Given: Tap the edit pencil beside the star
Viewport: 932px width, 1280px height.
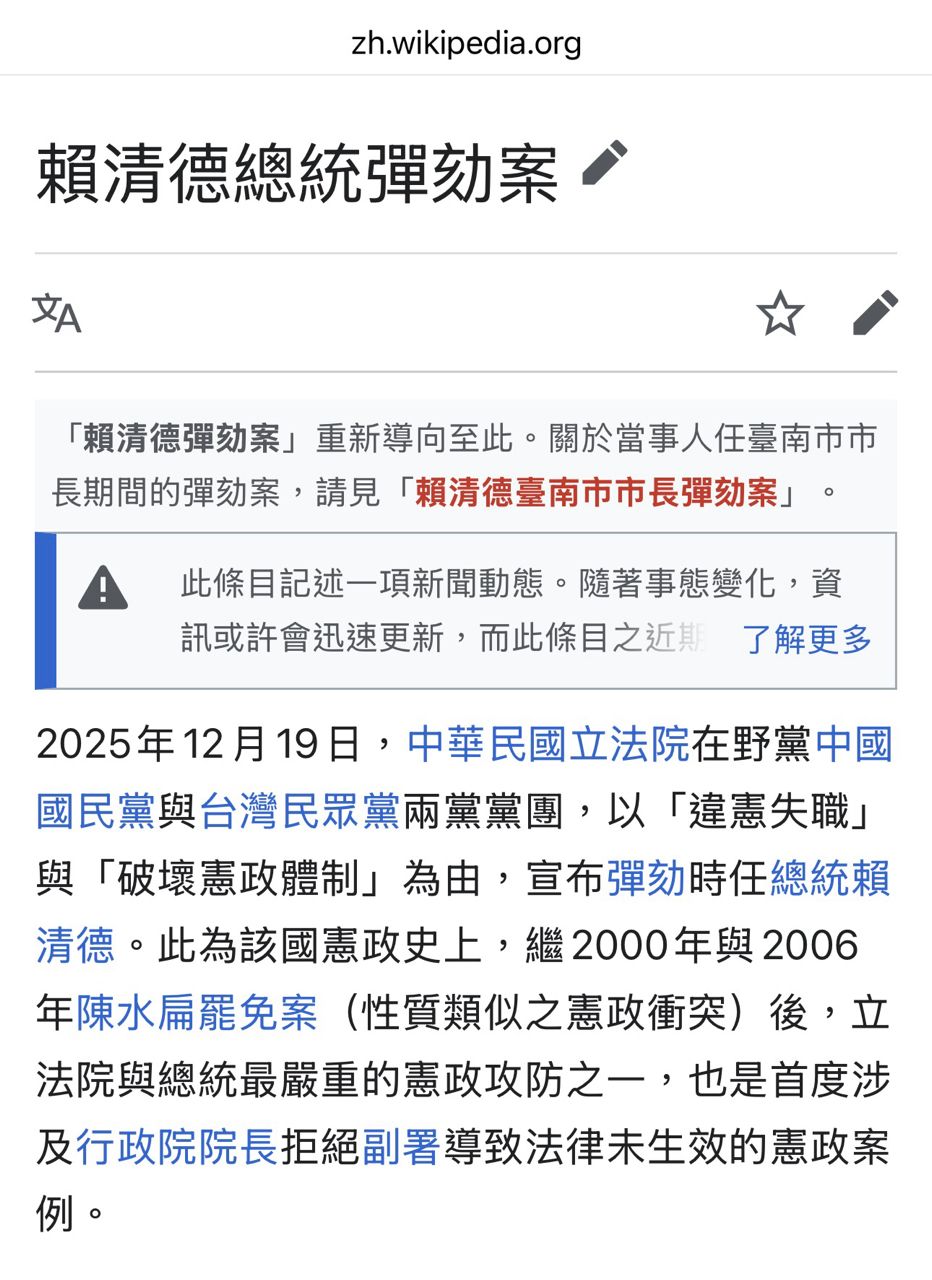Looking at the screenshot, I should click(x=875, y=313).
